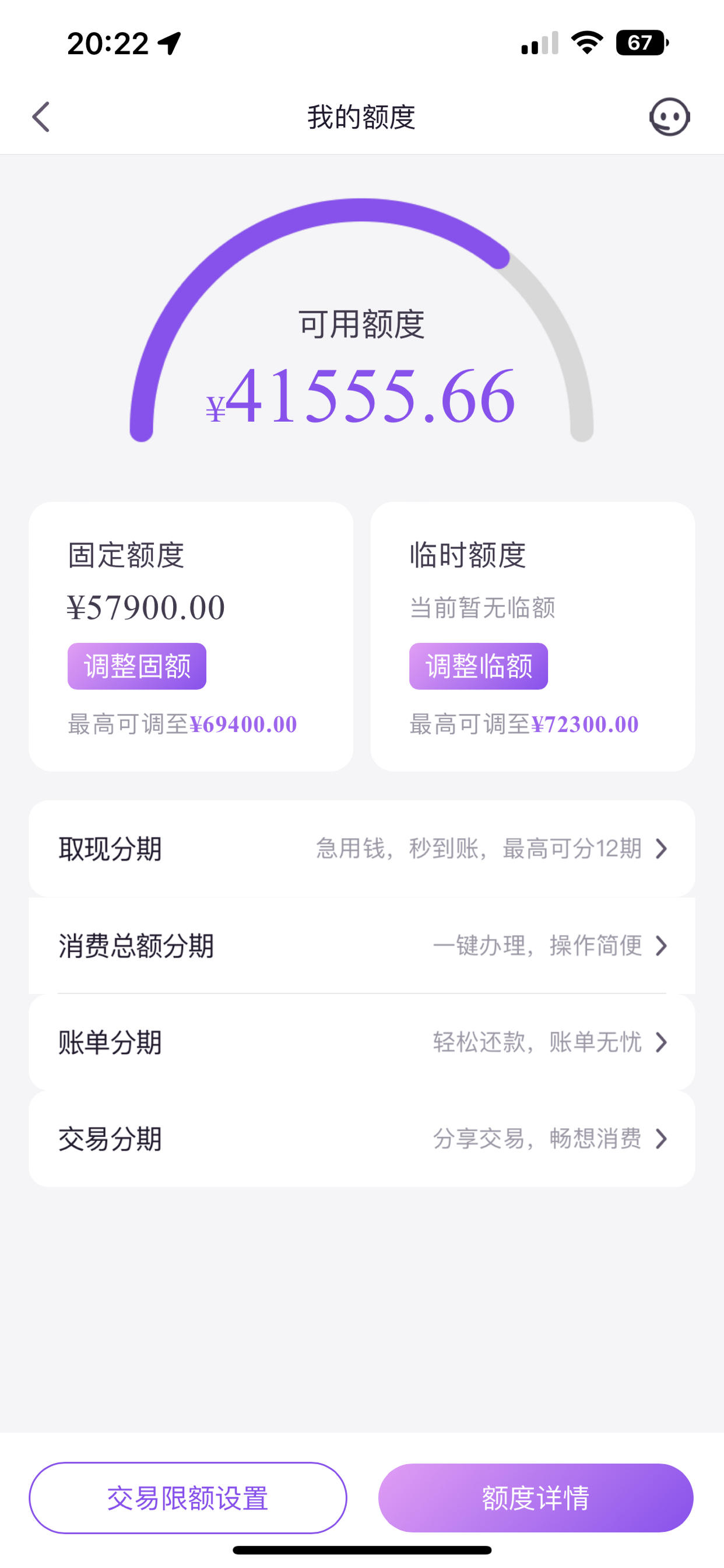
Task: Open the 账单分期 row
Action: [x=362, y=1042]
